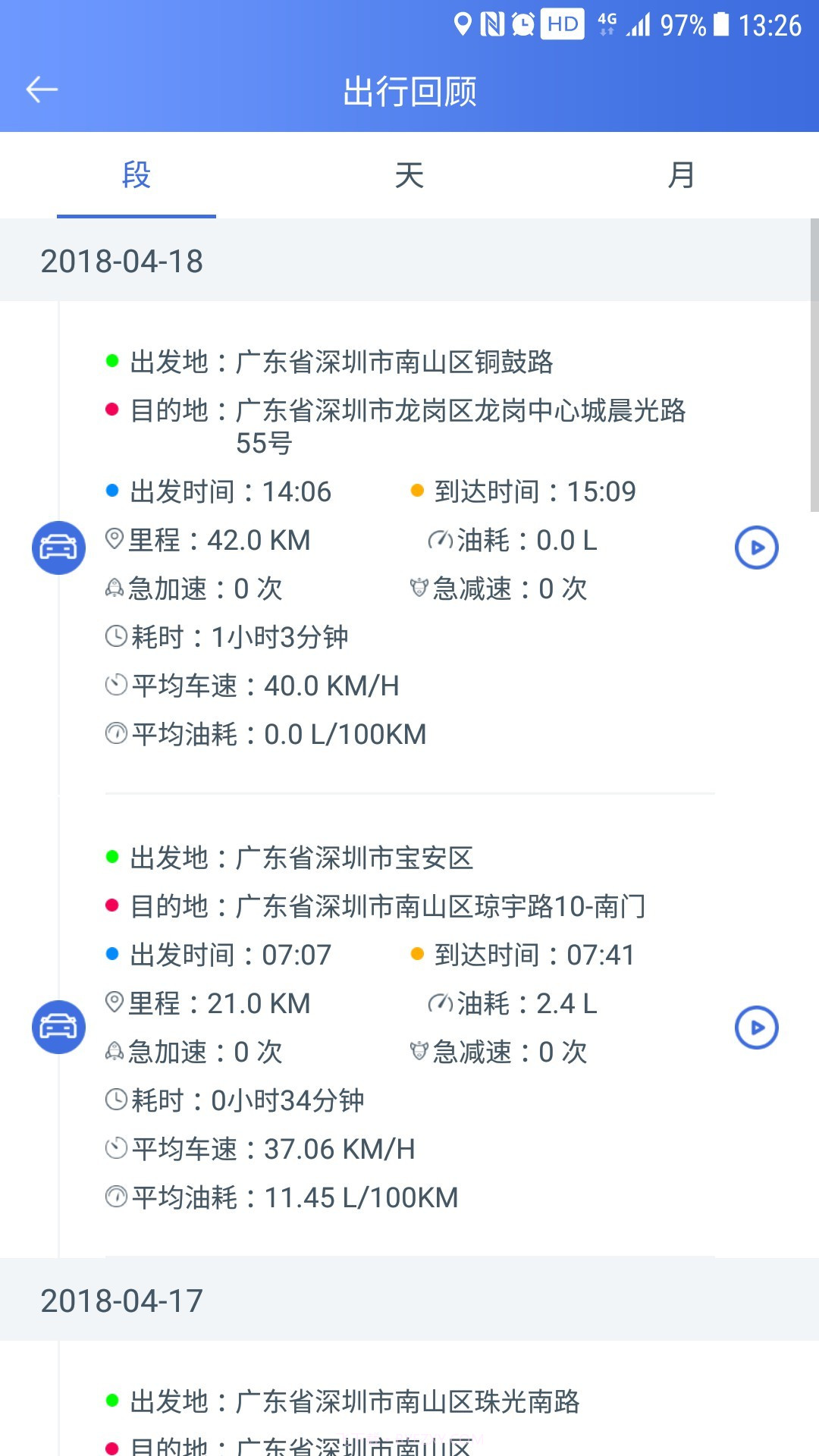The width and height of the screenshot is (819, 1456).
Task: Click the blue dot beside 出发时间 14:06
Action: (x=112, y=491)
